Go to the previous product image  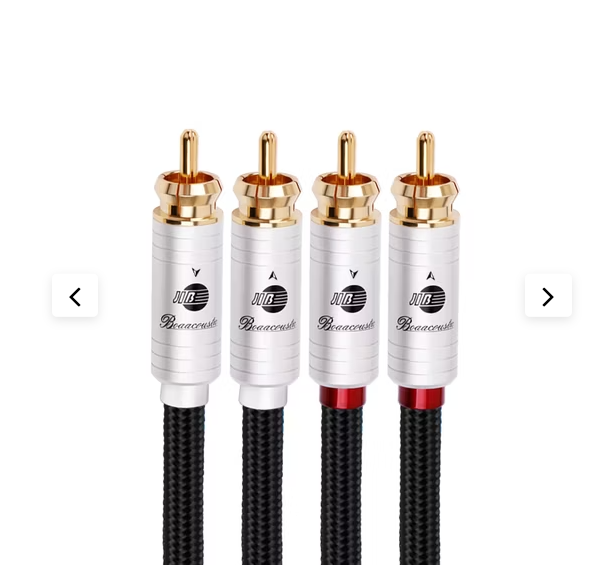point(75,296)
